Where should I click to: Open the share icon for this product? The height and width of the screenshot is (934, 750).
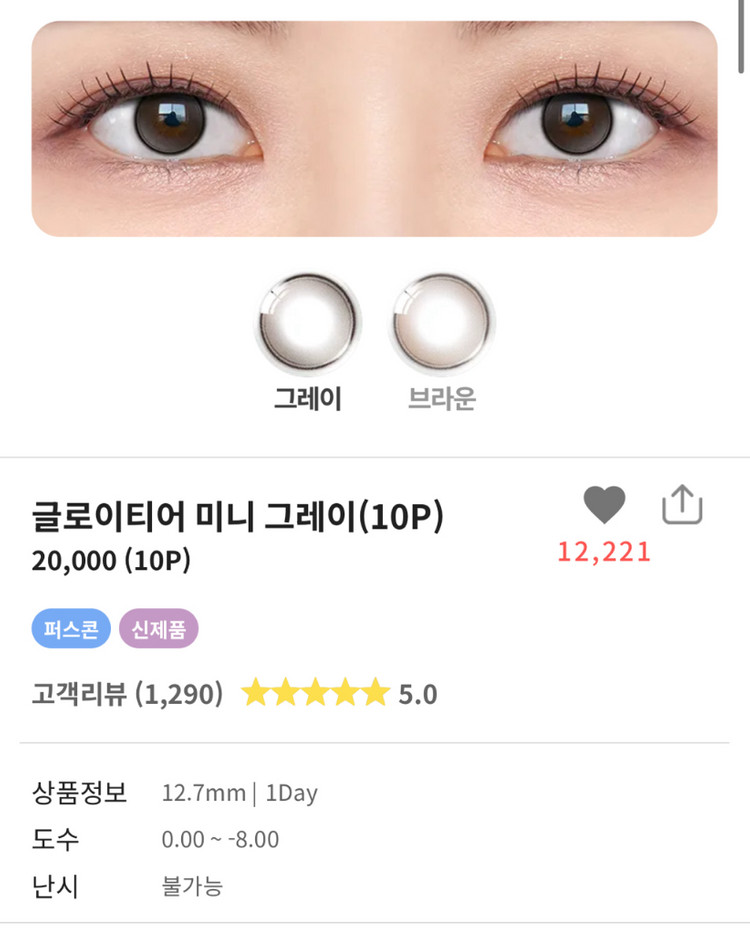pos(684,505)
